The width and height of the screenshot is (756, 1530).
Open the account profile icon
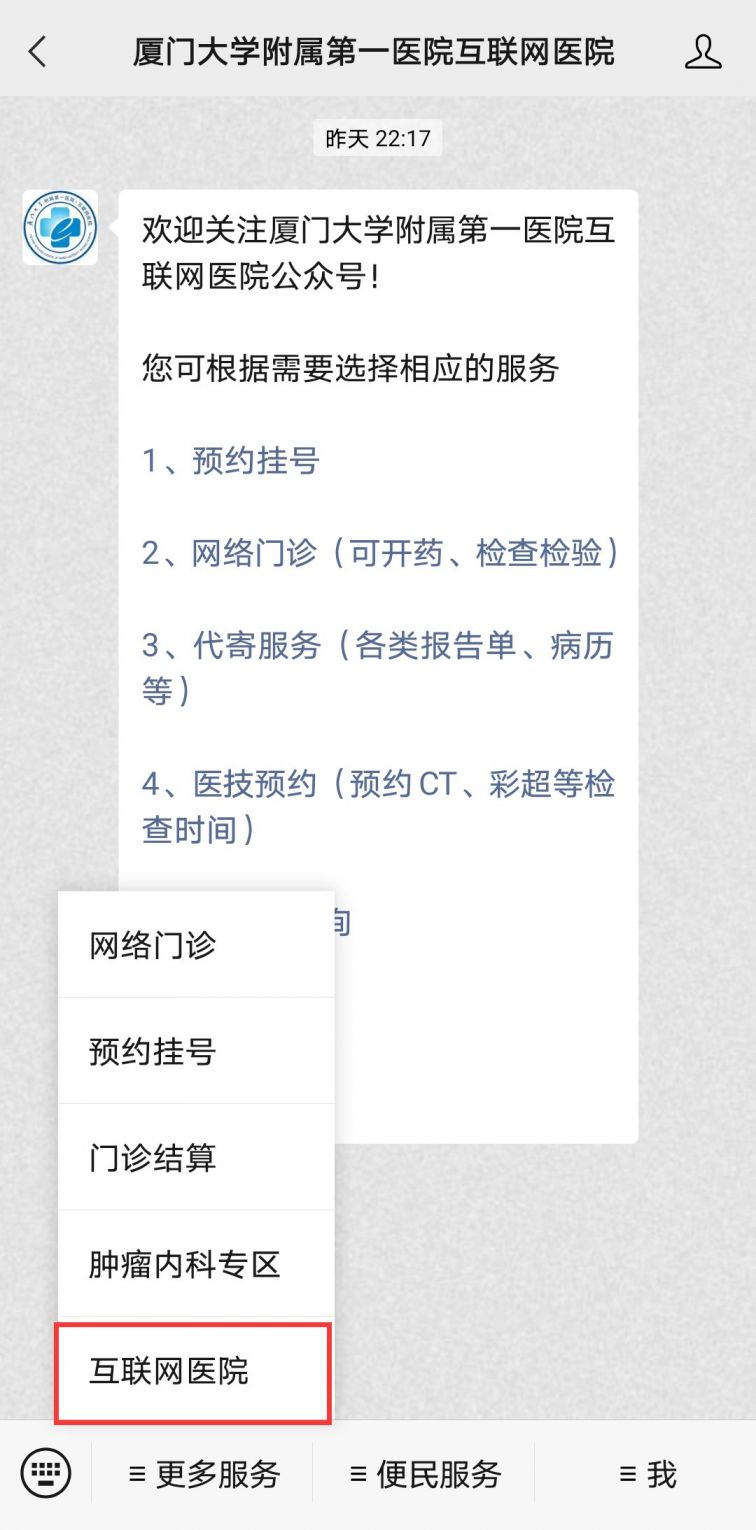point(703,51)
